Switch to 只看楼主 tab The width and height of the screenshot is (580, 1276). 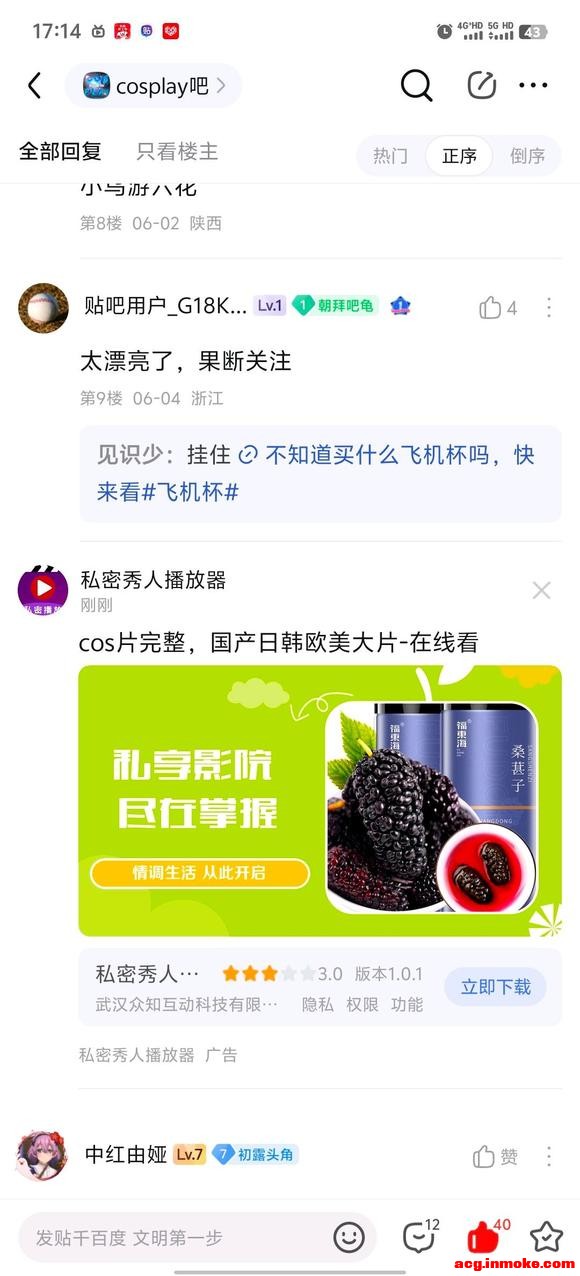[x=177, y=152]
